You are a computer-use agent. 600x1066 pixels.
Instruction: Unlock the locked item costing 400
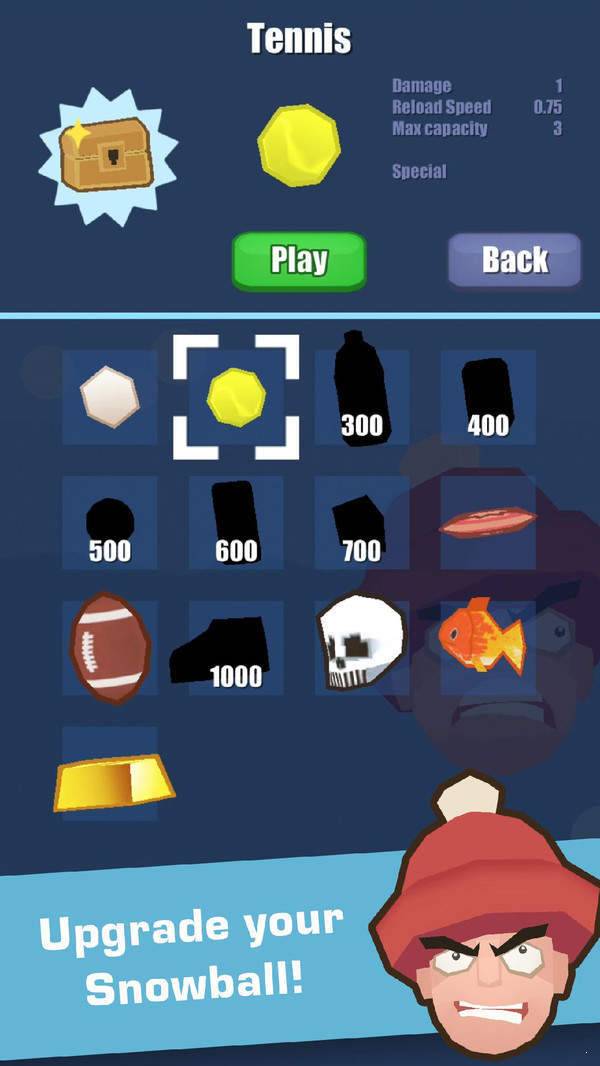487,396
